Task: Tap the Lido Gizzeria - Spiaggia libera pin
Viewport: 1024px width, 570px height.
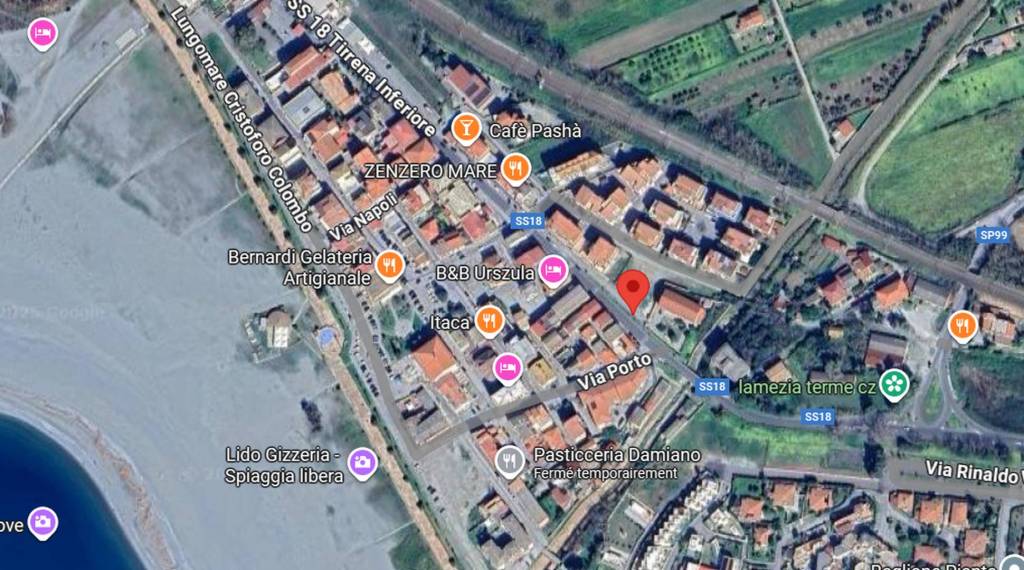Action: click(362, 463)
